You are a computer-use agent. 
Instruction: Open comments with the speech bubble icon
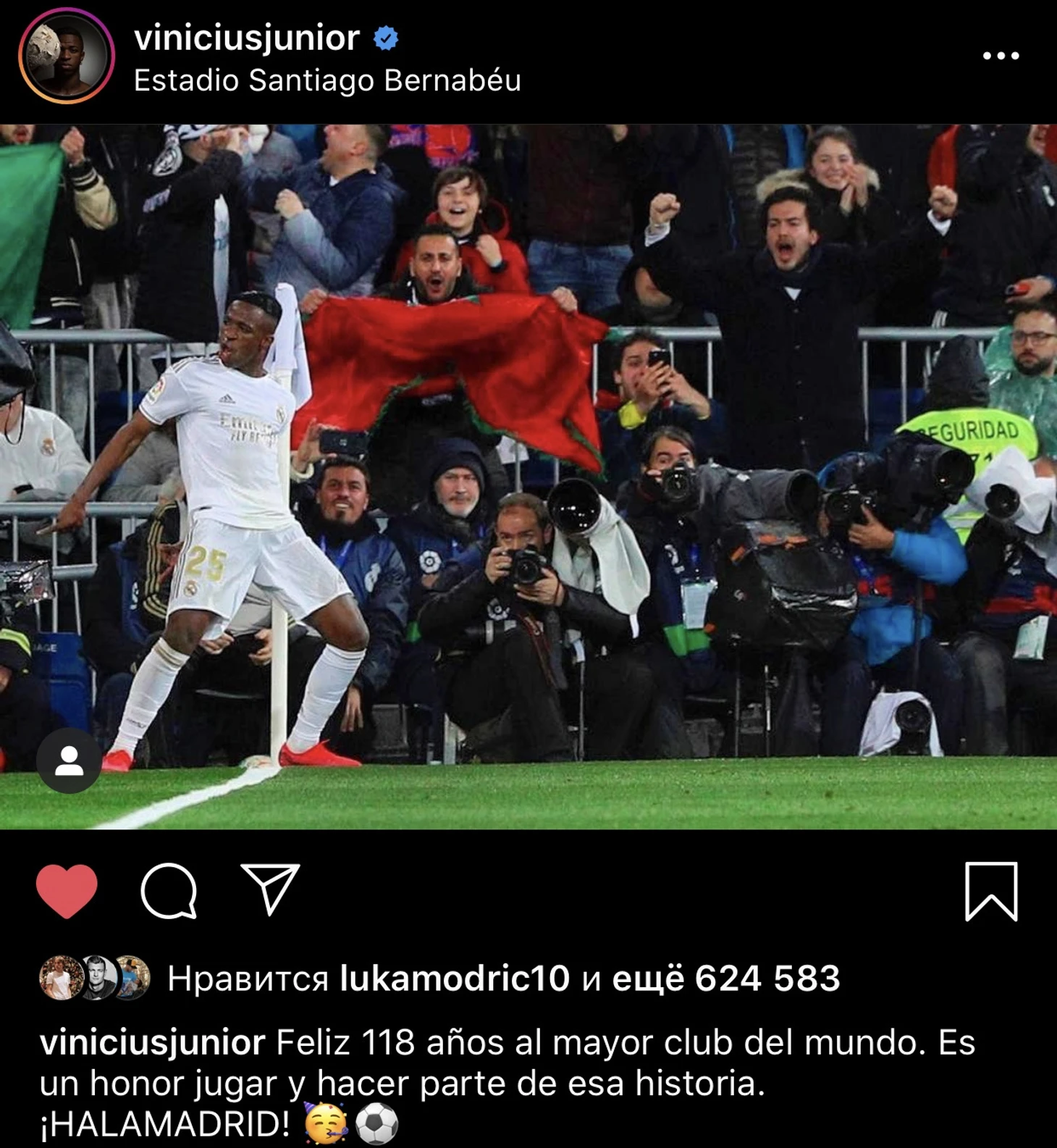pos(169,890)
